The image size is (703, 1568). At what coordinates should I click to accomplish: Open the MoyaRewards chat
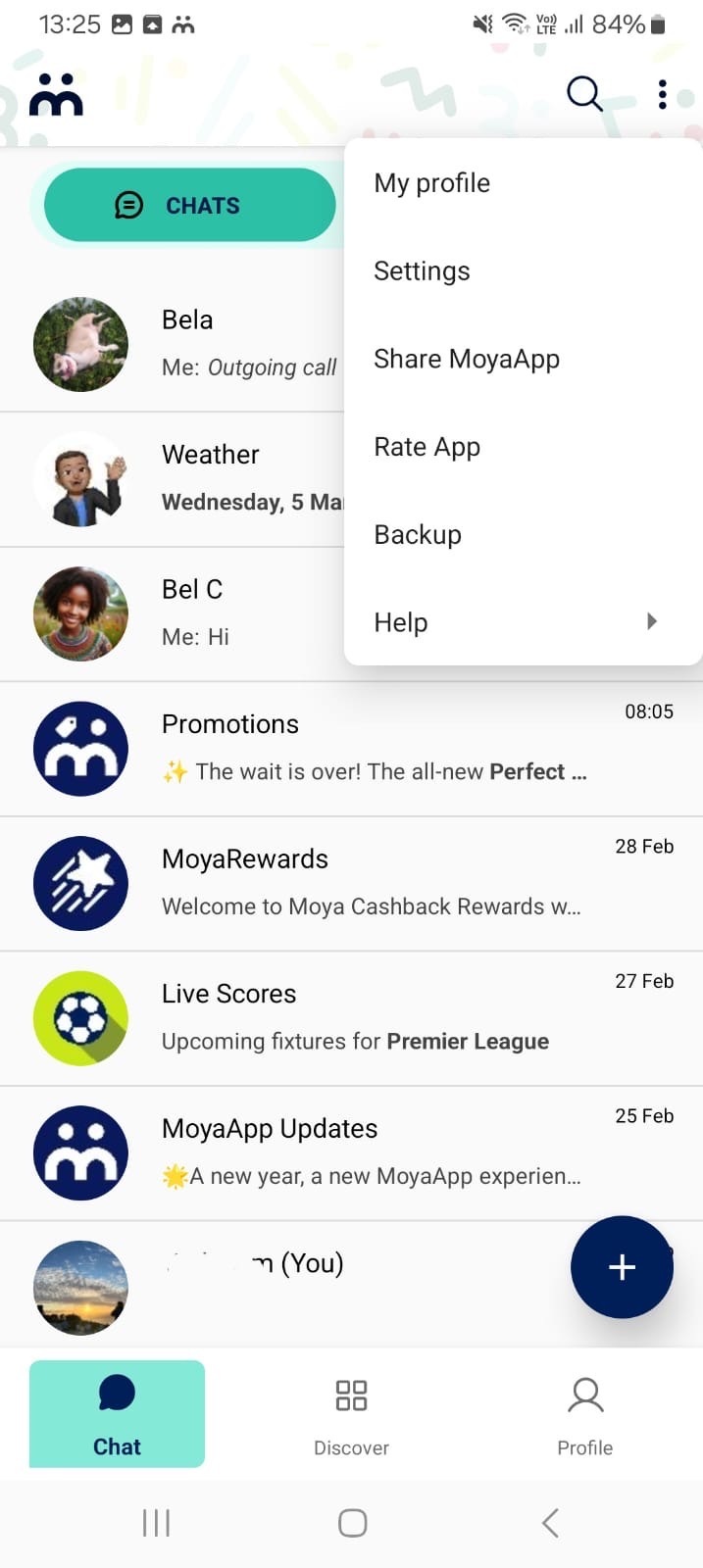[x=351, y=883]
